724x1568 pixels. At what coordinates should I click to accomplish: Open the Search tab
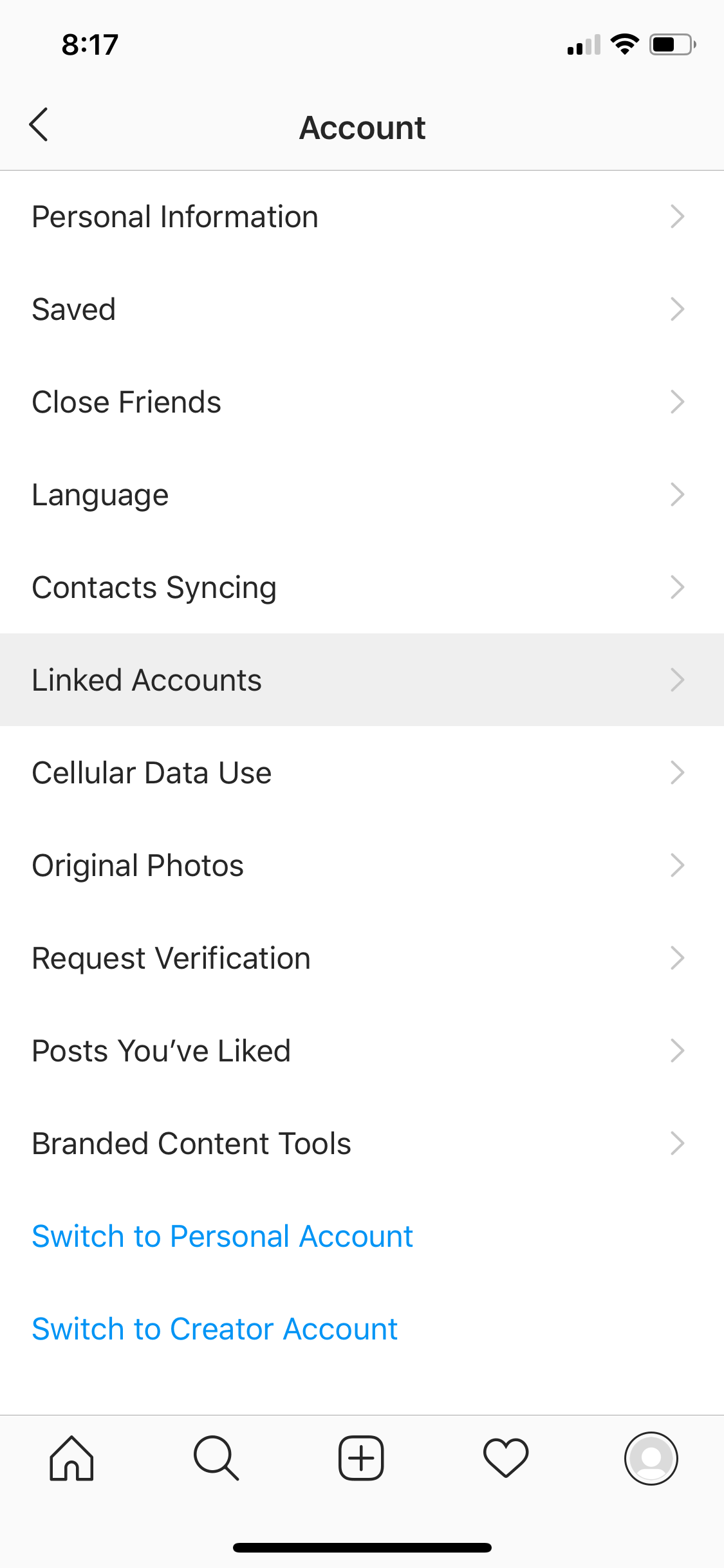click(216, 1458)
